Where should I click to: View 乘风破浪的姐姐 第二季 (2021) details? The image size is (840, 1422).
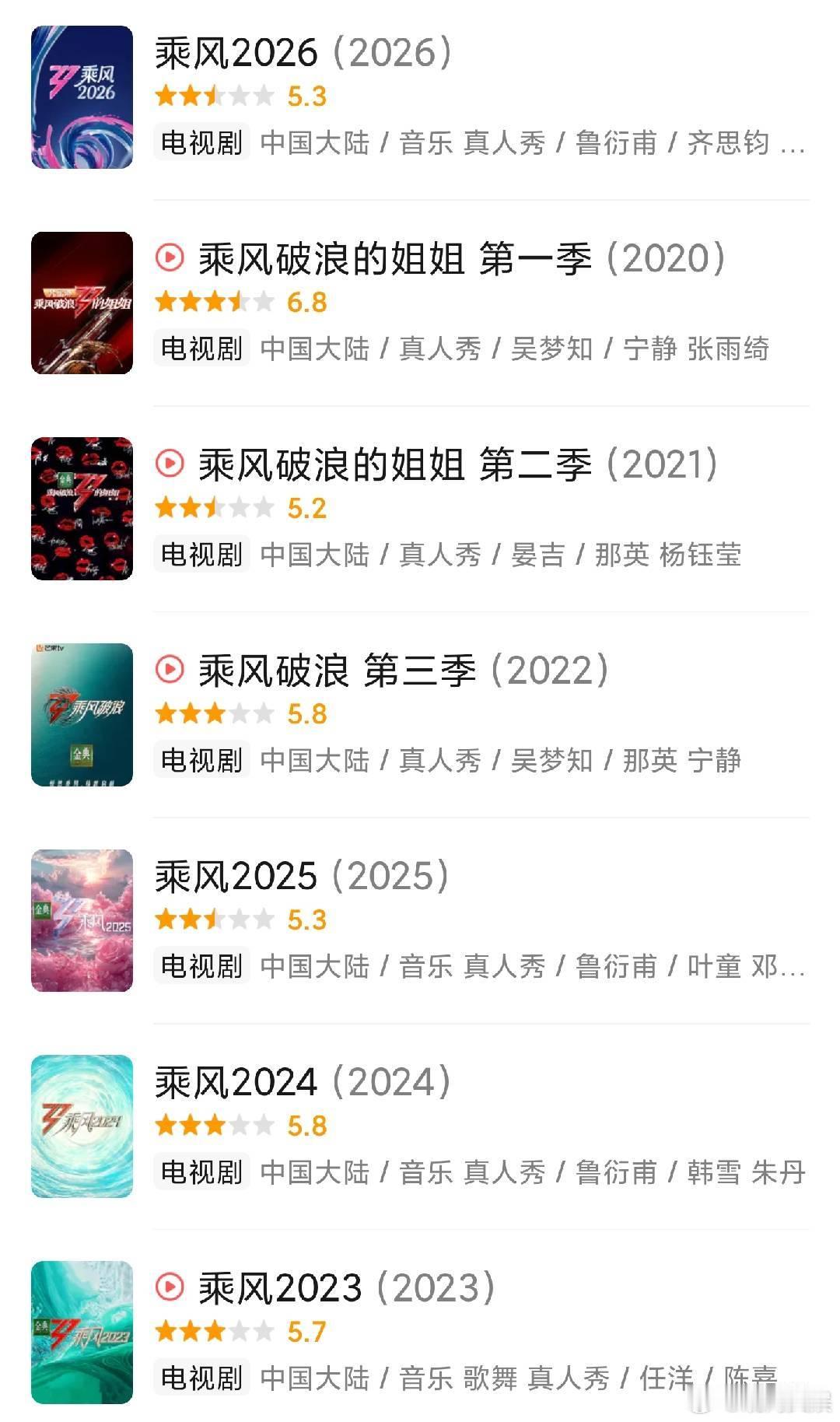(x=457, y=465)
